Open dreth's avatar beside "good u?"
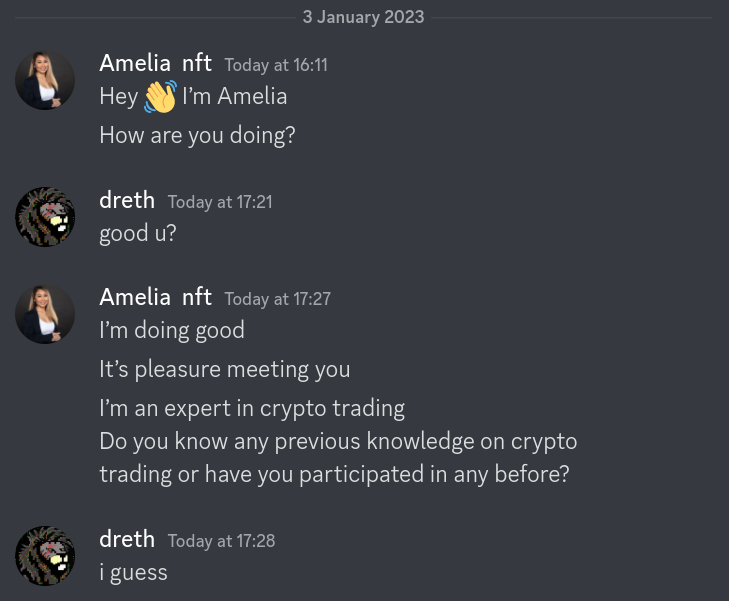This screenshot has height=601, width=729. pyautogui.click(x=45, y=217)
